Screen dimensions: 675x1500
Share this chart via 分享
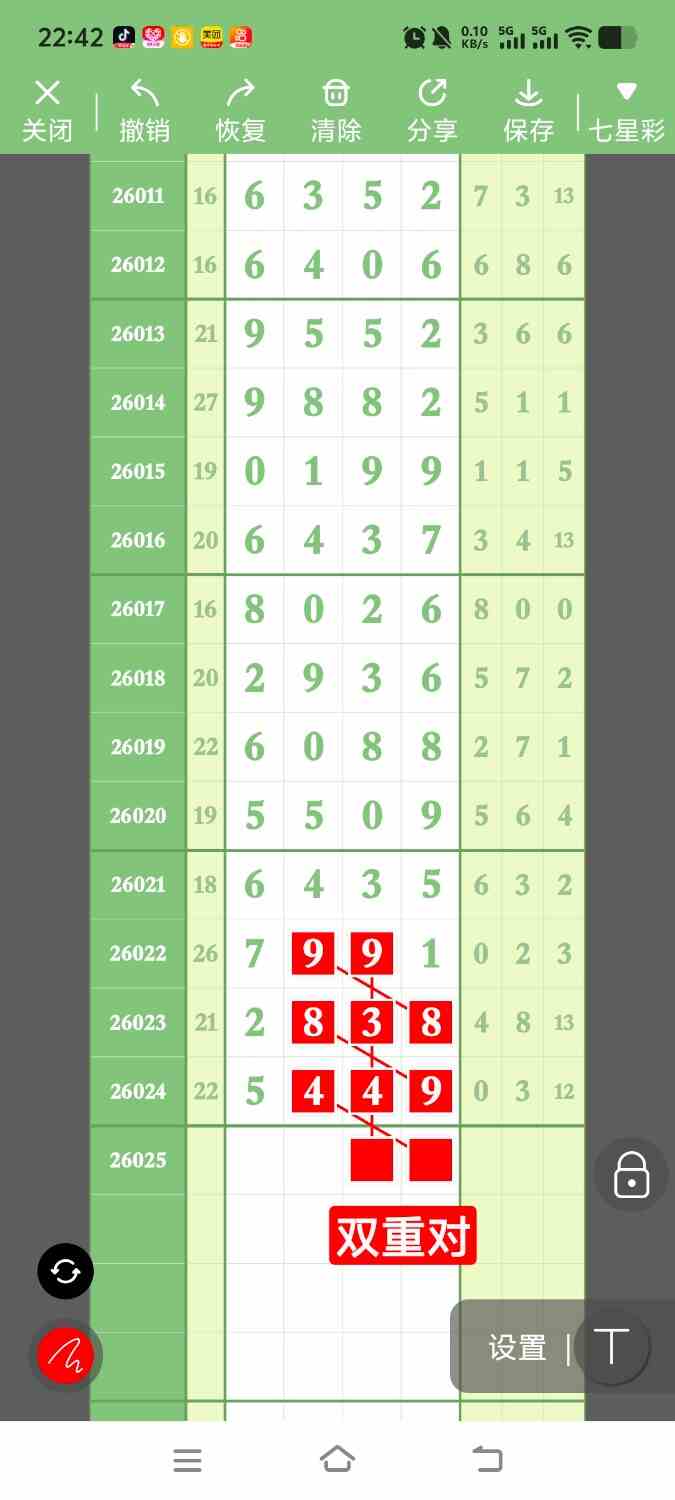pyautogui.click(x=432, y=111)
